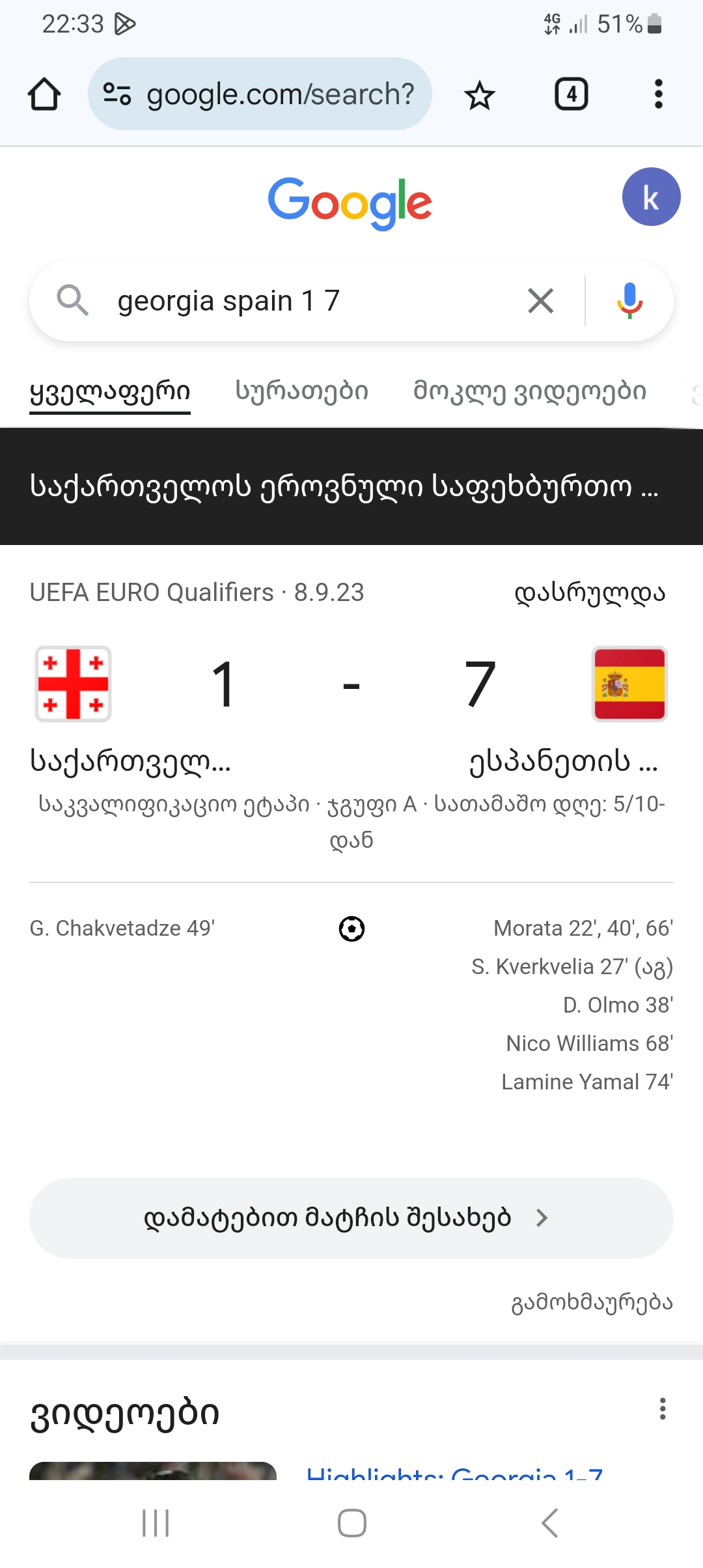Switch to the სურათები tab

tap(302, 391)
